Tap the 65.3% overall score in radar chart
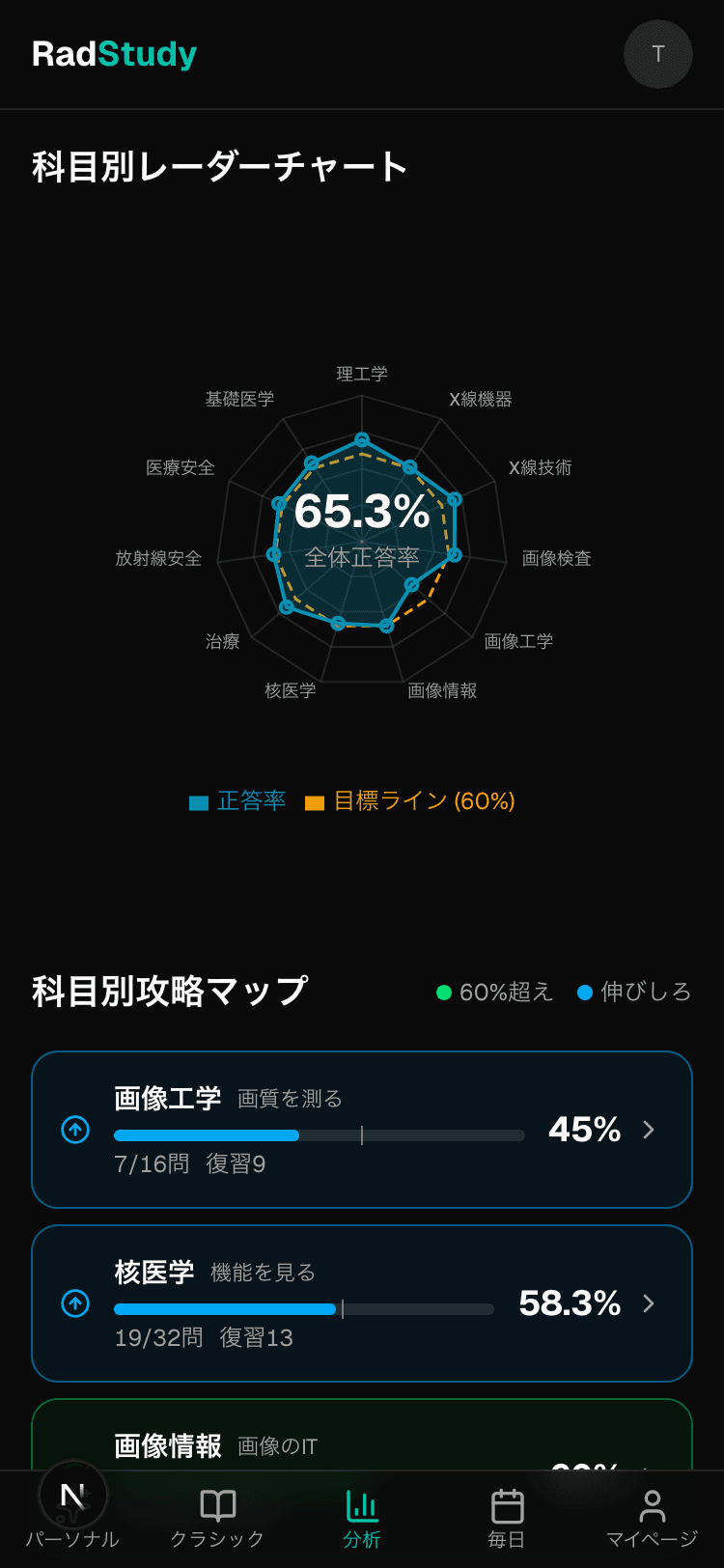This screenshot has height=1568, width=724. tap(362, 515)
